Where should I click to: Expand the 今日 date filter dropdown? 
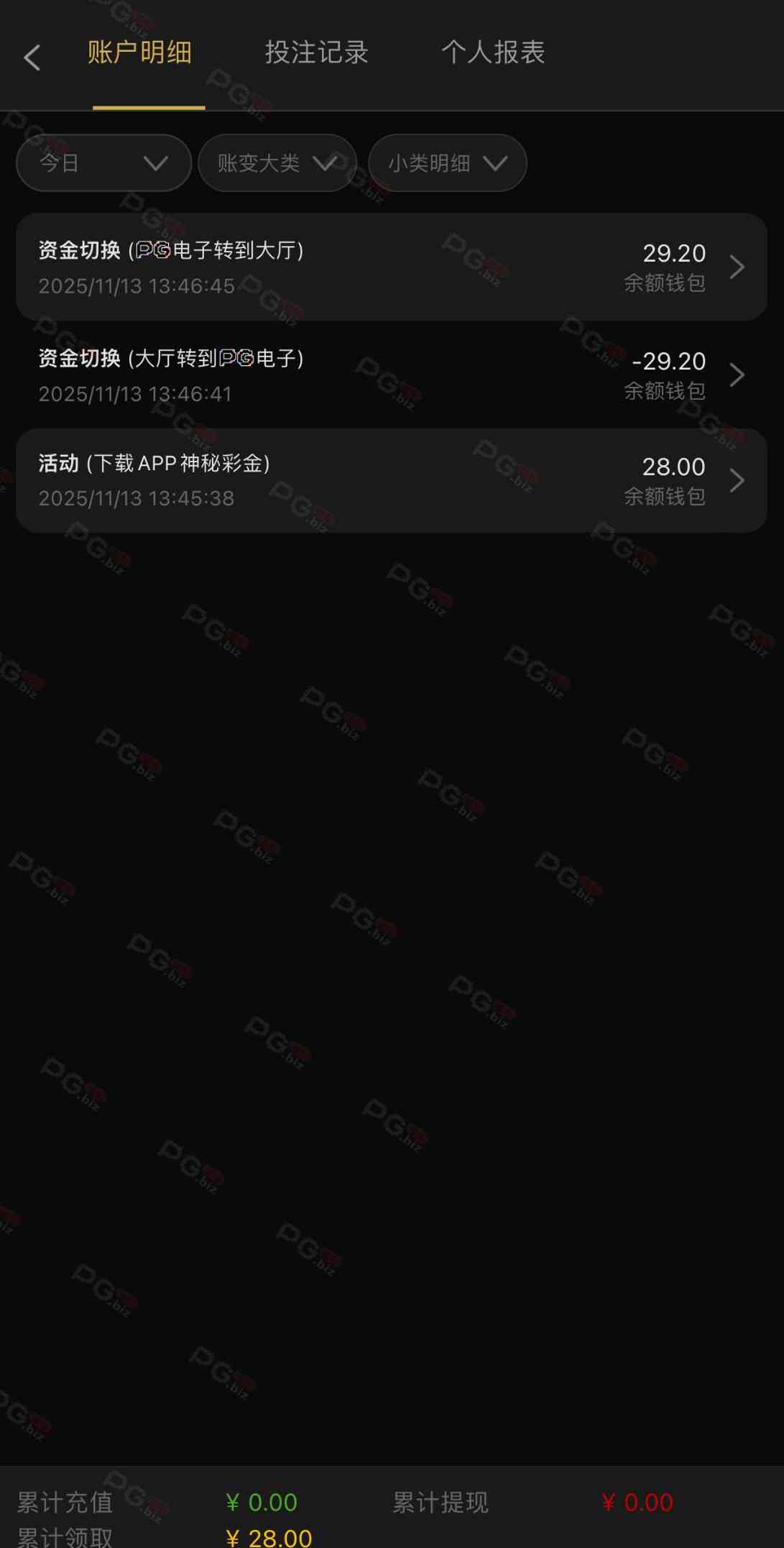103,163
